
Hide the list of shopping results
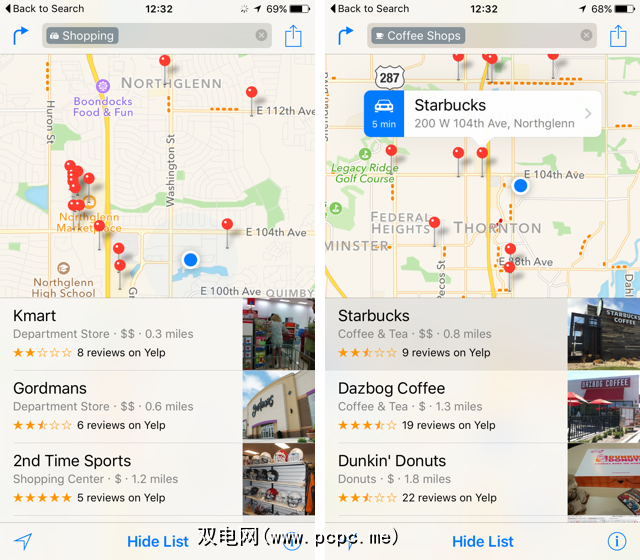coord(158,542)
